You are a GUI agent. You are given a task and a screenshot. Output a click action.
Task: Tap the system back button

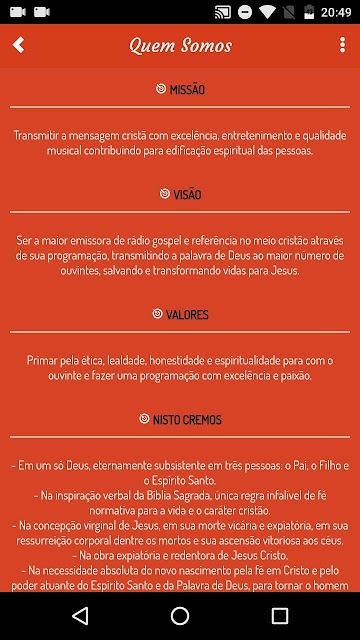point(80,616)
